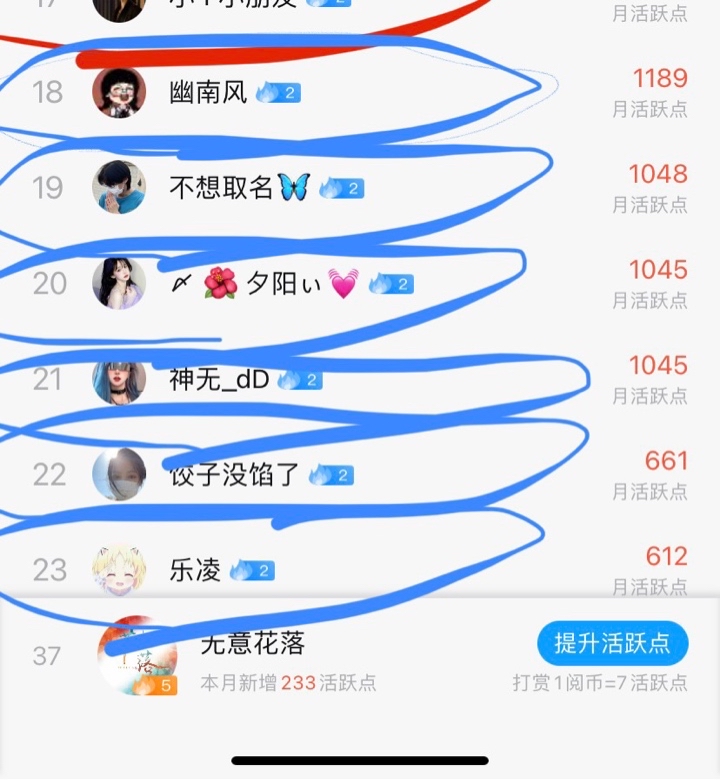720x780 pixels.
Task: Select the user 饺子没馅了
Action: coord(234,474)
